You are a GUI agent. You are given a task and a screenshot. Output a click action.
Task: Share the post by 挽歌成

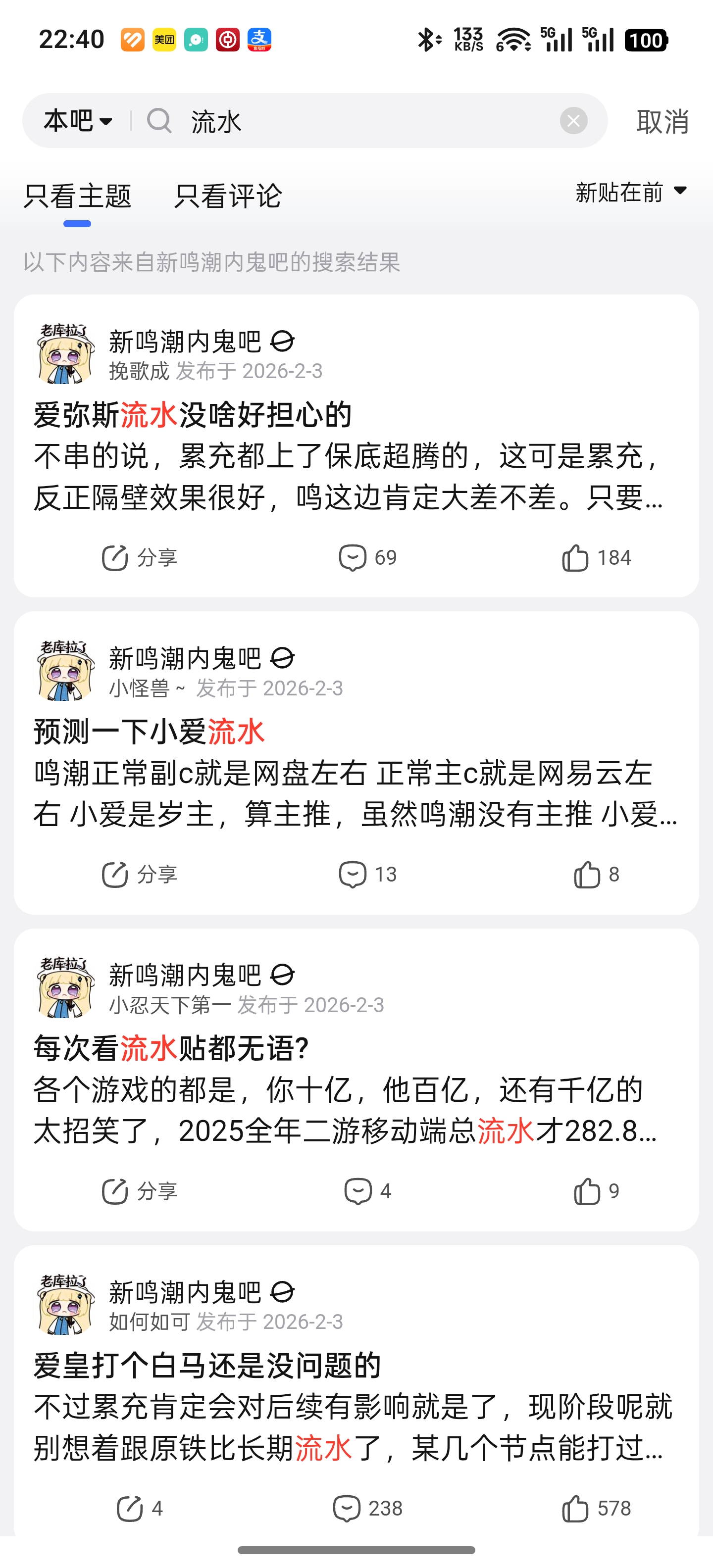(x=140, y=557)
